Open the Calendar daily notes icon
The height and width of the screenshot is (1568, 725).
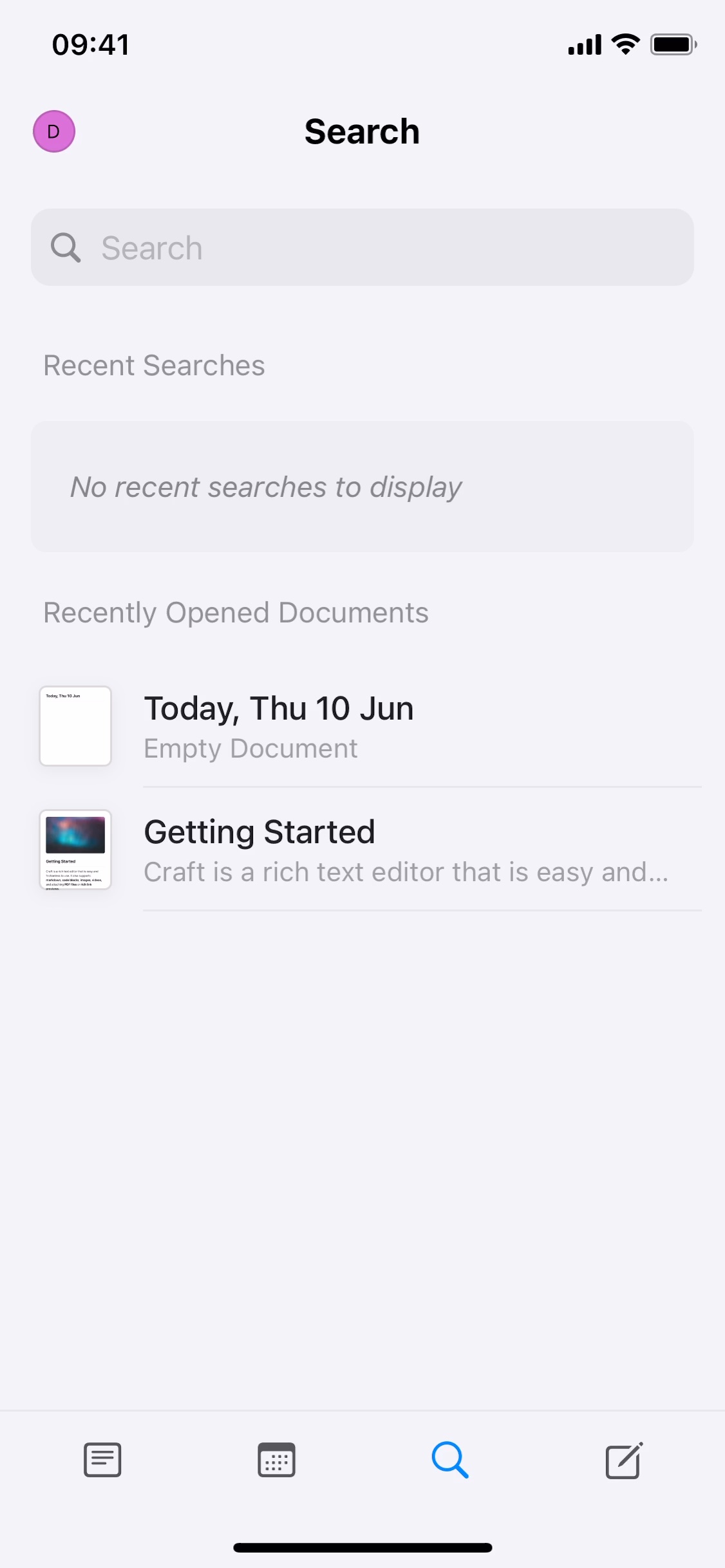click(276, 1460)
